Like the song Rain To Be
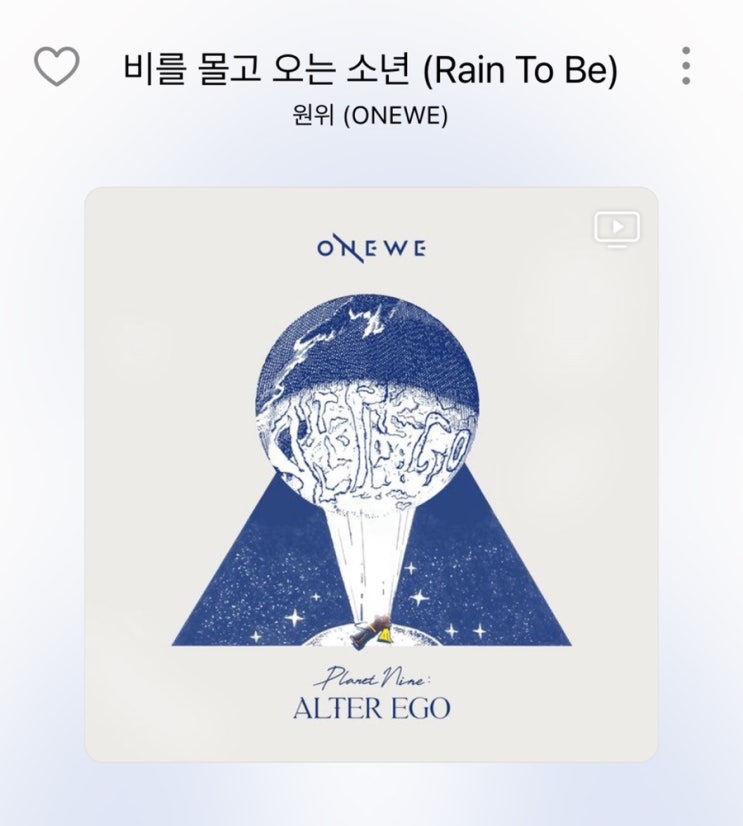The height and width of the screenshot is (826, 743). pos(56,66)
